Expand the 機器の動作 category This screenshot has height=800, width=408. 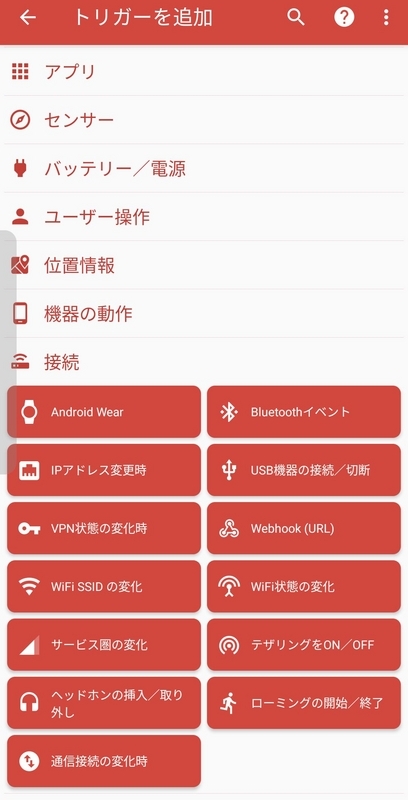tap(204, 314)
